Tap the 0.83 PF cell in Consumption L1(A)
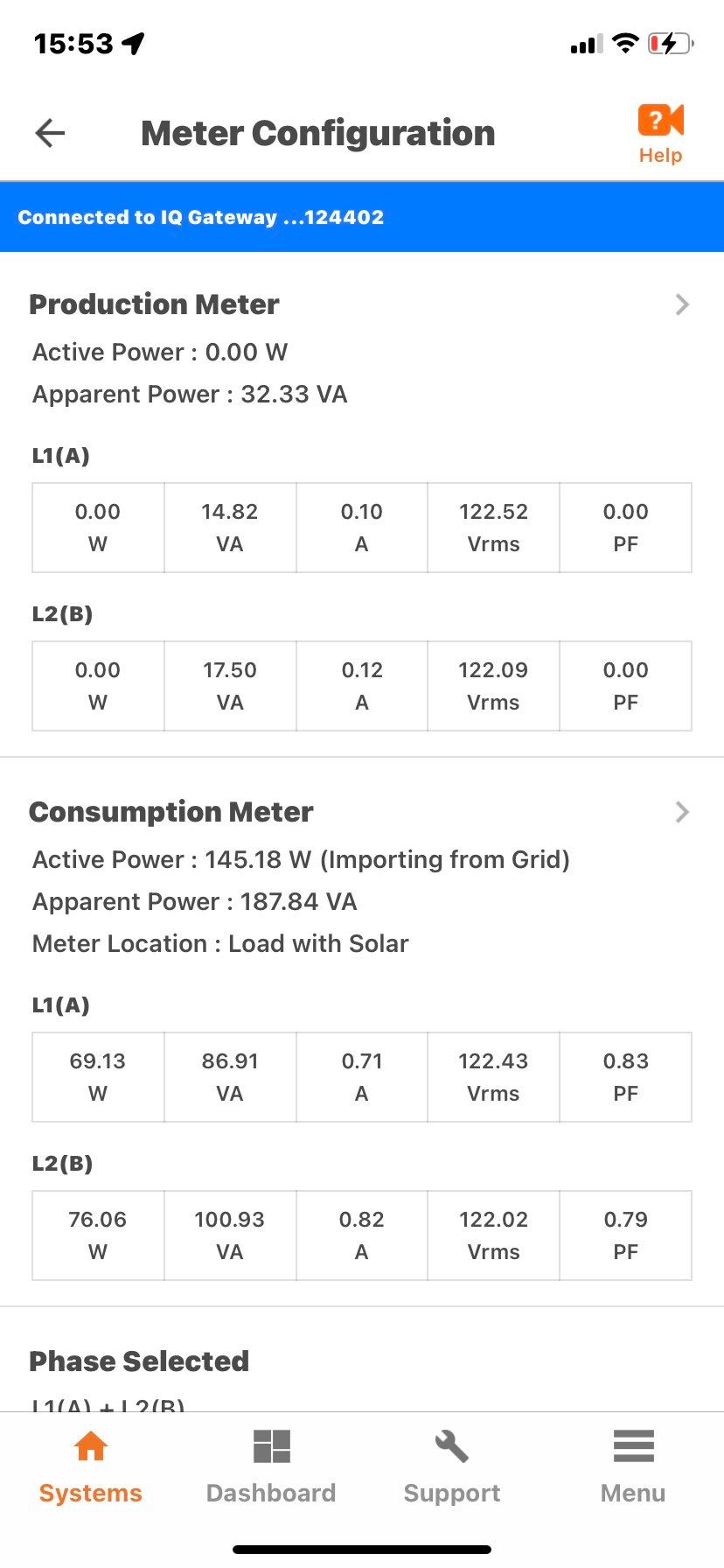This screenshot has height=1568, width=724. pos(626,1077)
